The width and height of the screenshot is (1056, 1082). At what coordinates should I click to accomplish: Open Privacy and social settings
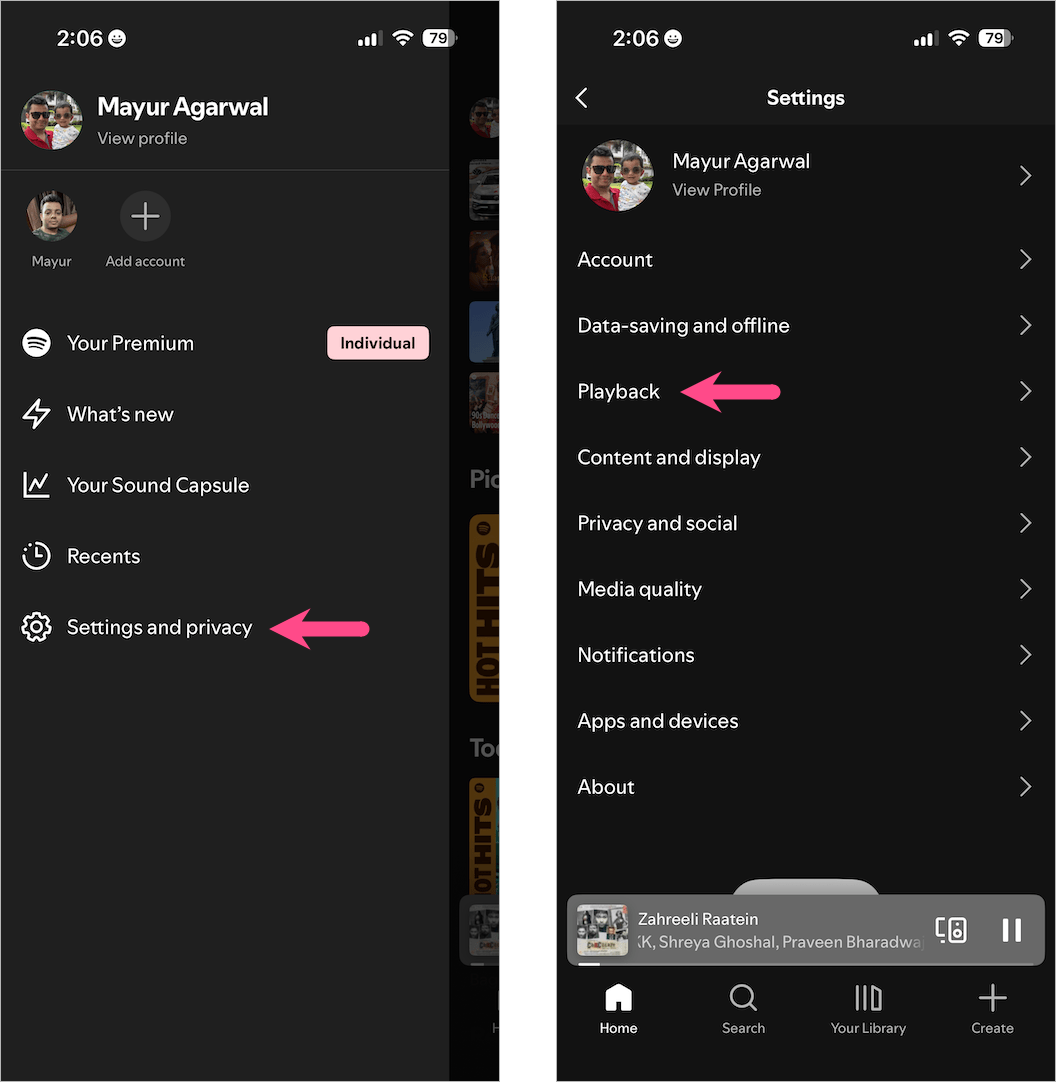pos(657,524)
